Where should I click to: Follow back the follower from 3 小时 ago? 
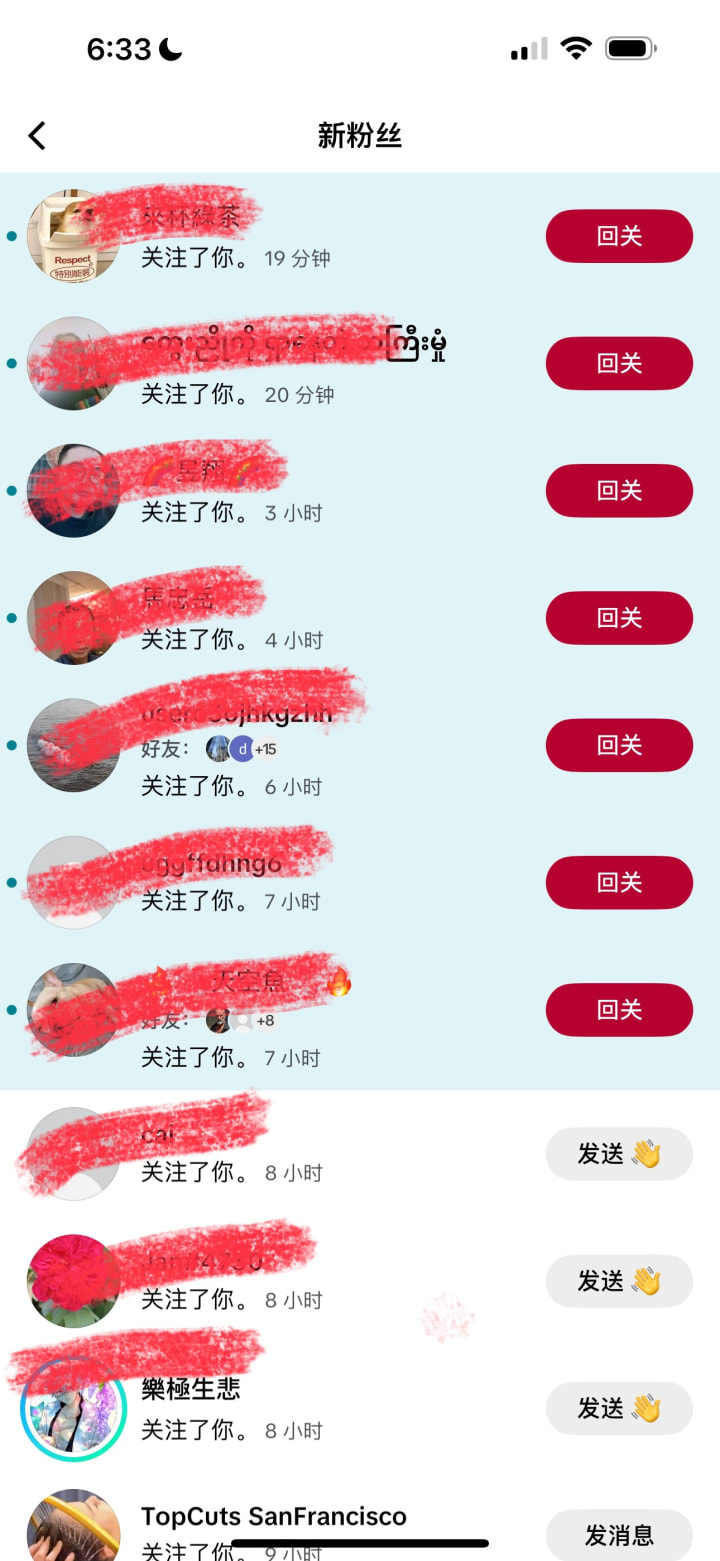click(618, 490)
